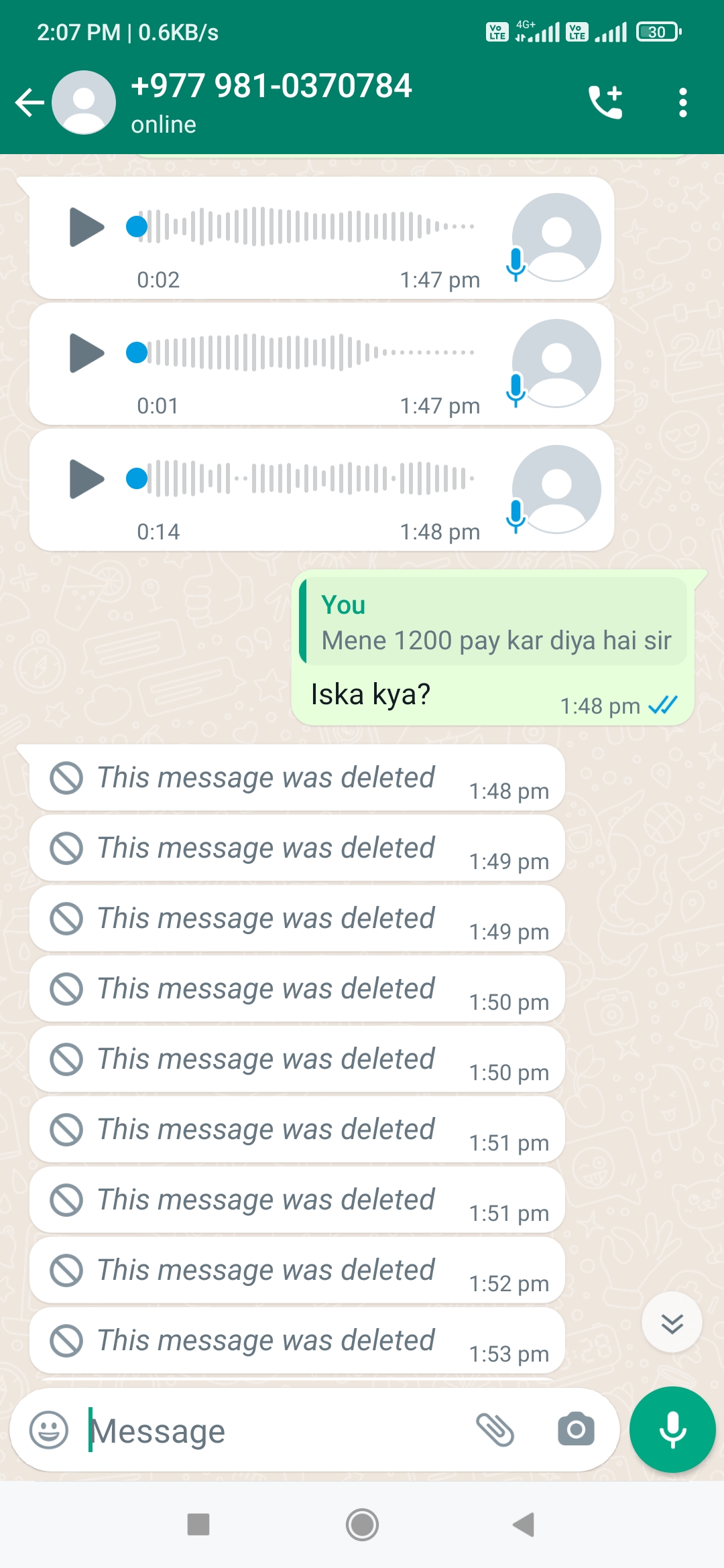Play the 0:14 voice message
This screenshot has height=1568, width=724.
(86, 479)
